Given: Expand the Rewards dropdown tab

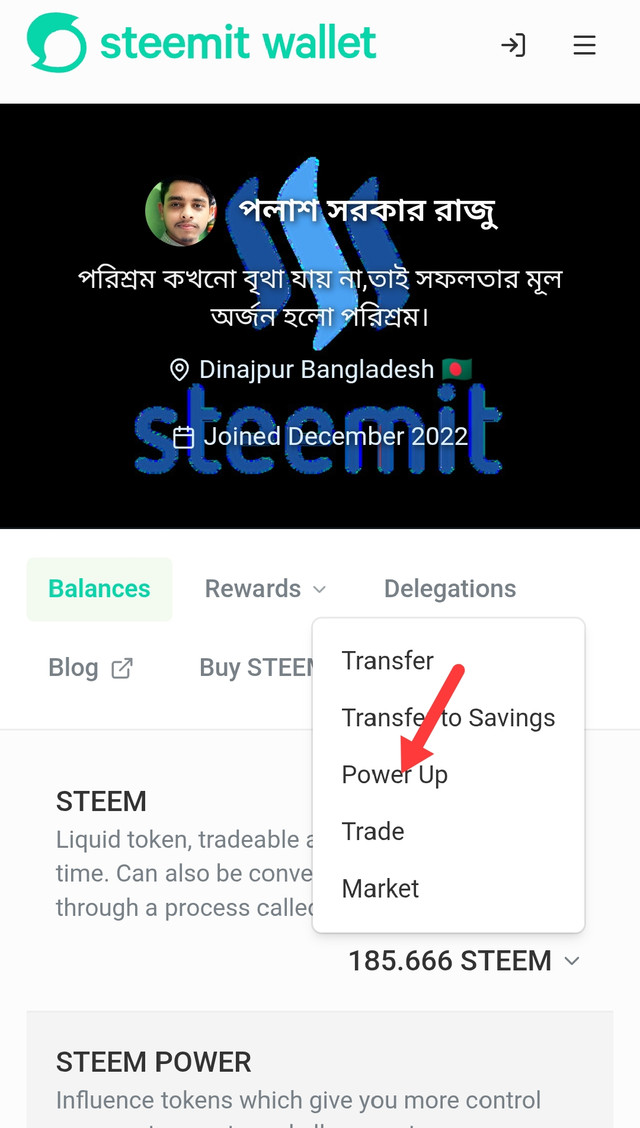Looking at the screenshot, I should pos(265,588).
